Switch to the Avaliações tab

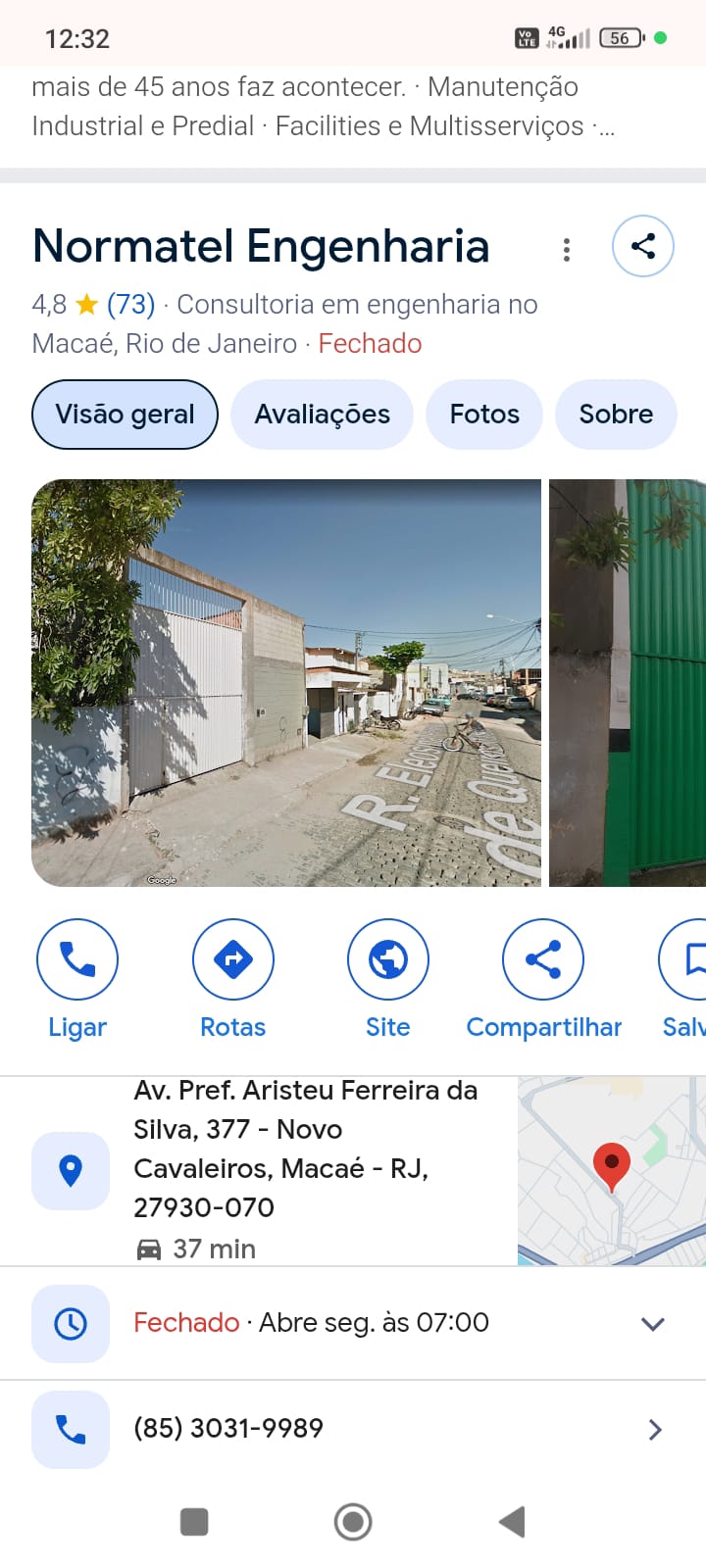pyautogui.click(x=322, y=415)
